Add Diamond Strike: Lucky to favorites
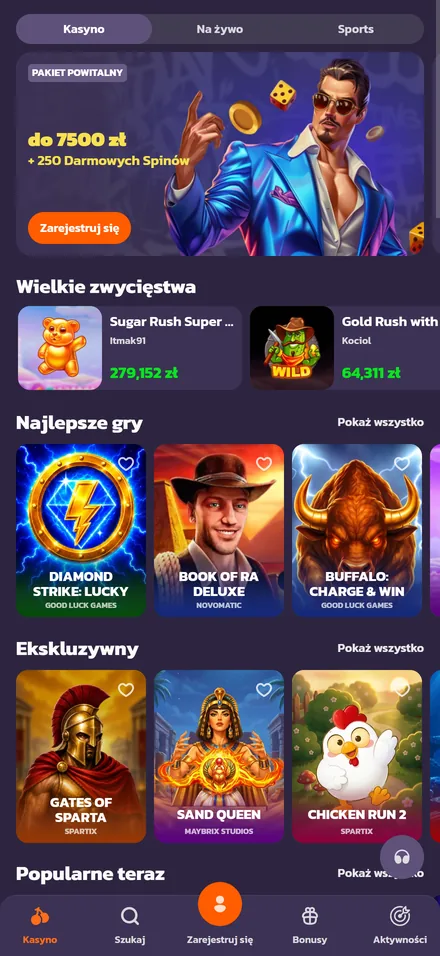Image resolution: width=440 pixels, height=956 pixels. [x=126, y=464]
